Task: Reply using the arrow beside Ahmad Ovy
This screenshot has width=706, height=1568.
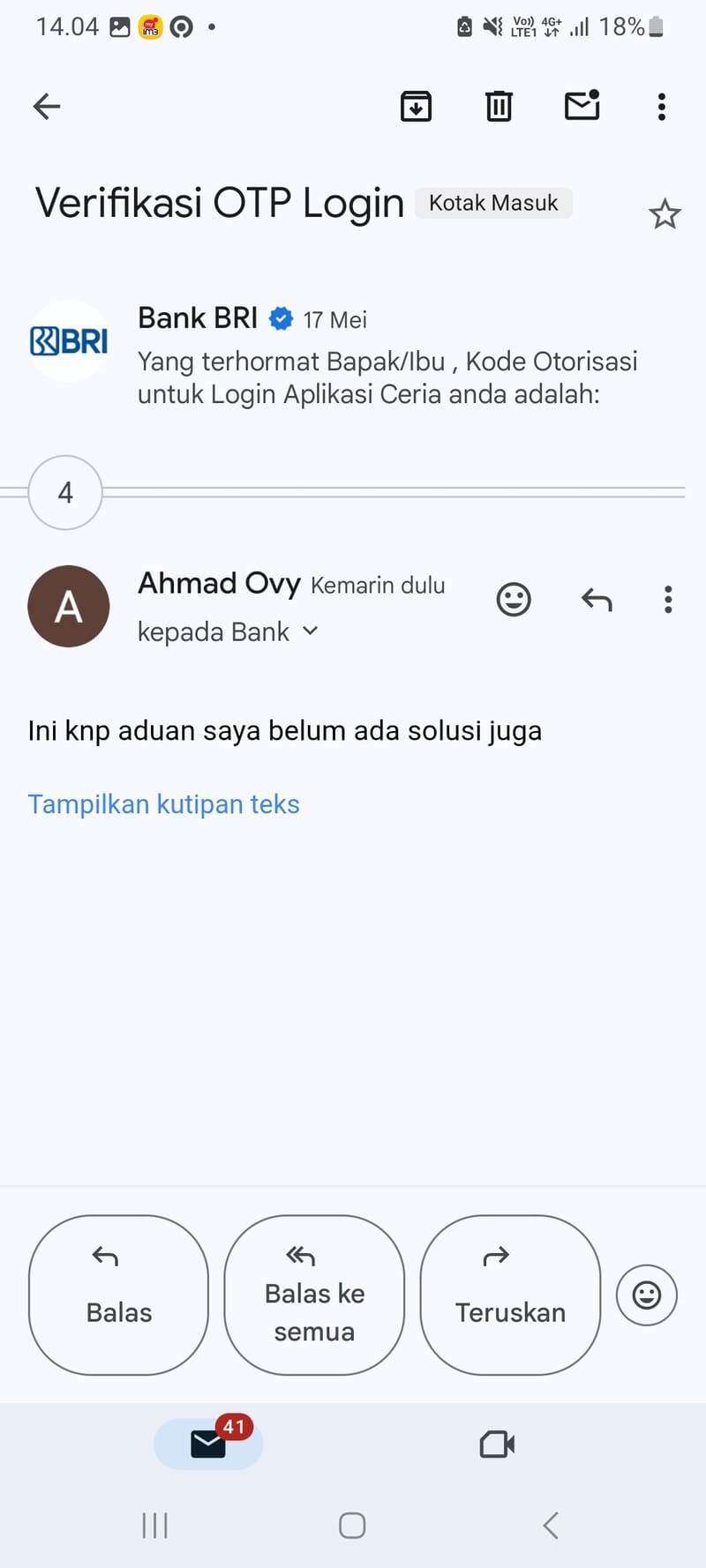Action: click(x=597, y=600)
